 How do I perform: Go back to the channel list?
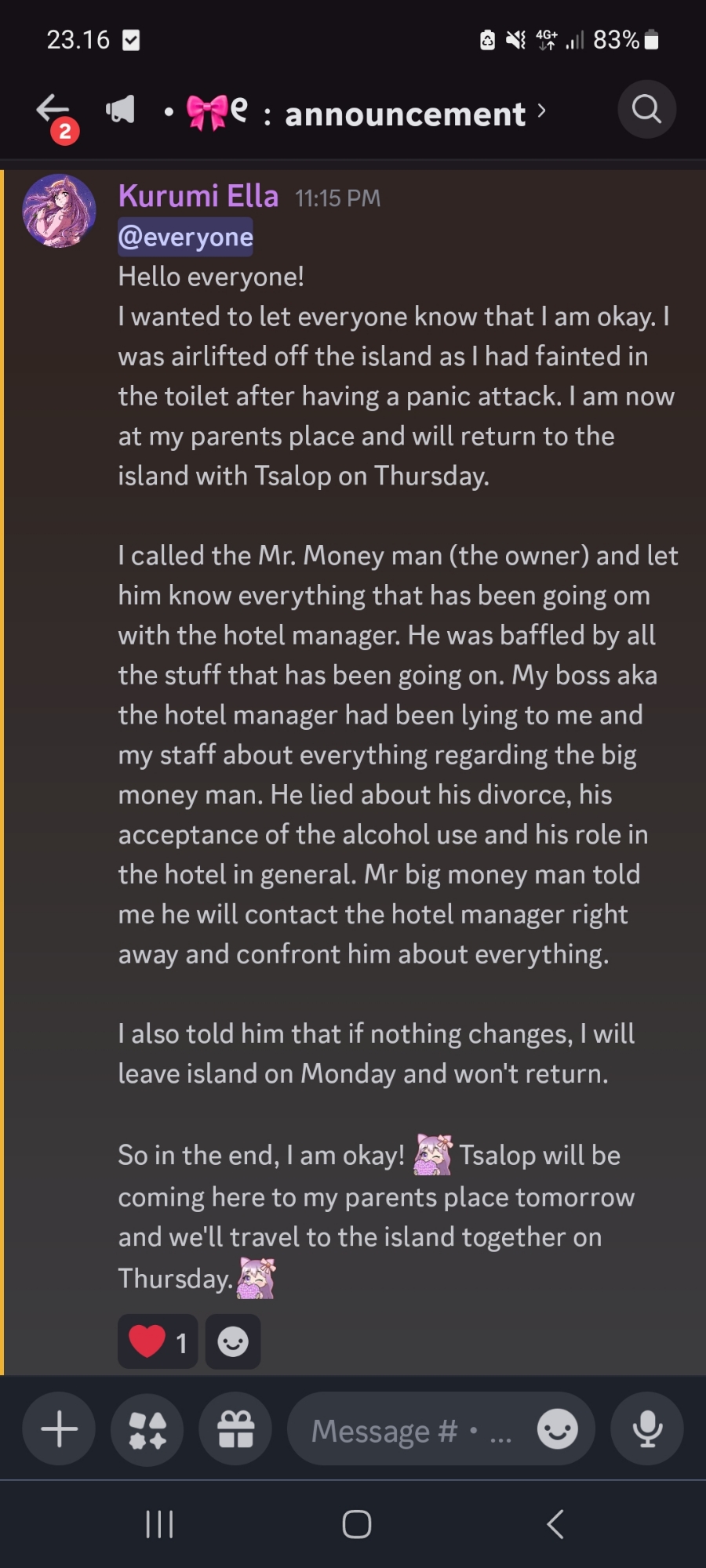click(53, 111)
